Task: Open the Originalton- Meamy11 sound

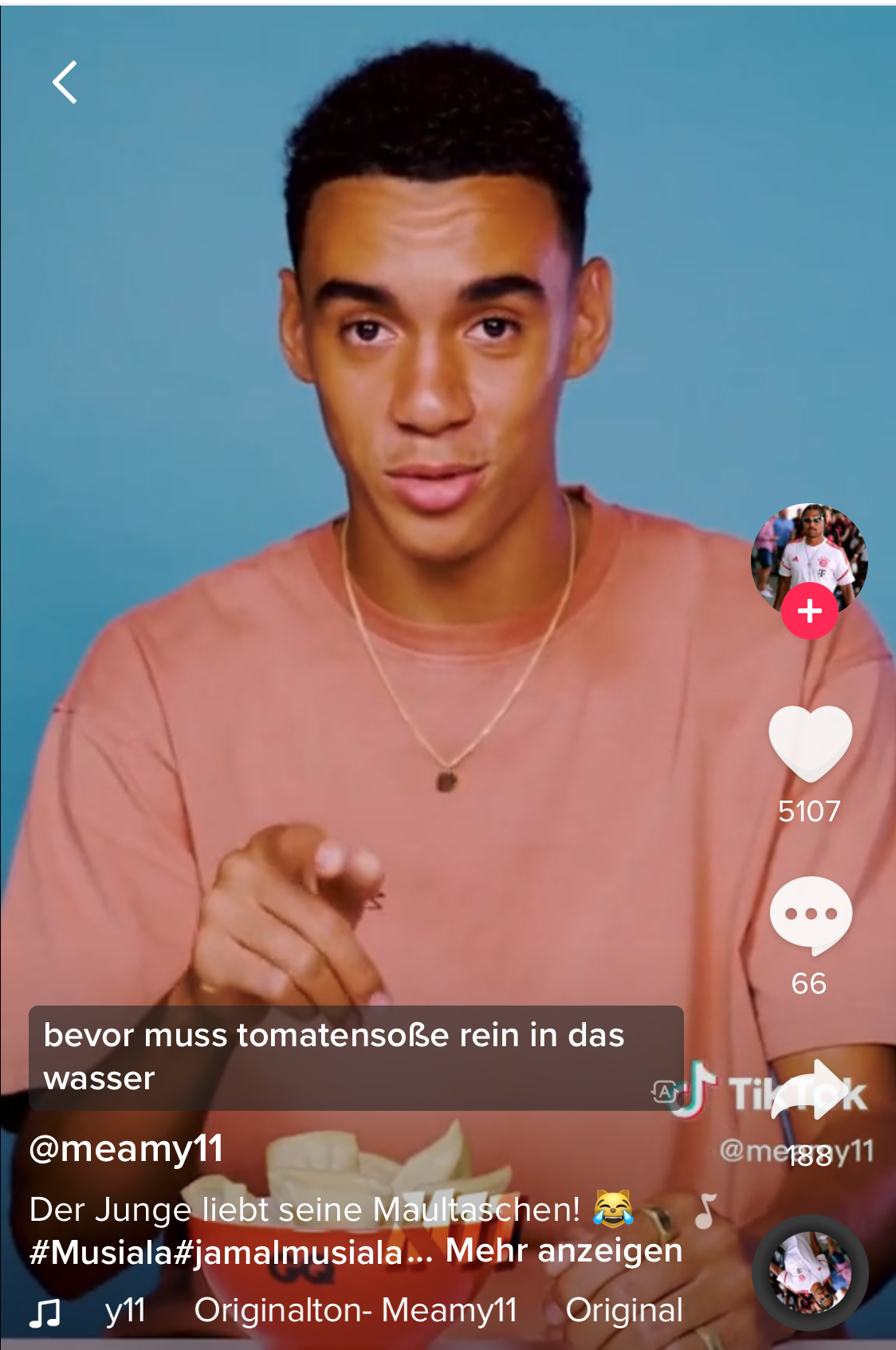Action: [356, 1310]
